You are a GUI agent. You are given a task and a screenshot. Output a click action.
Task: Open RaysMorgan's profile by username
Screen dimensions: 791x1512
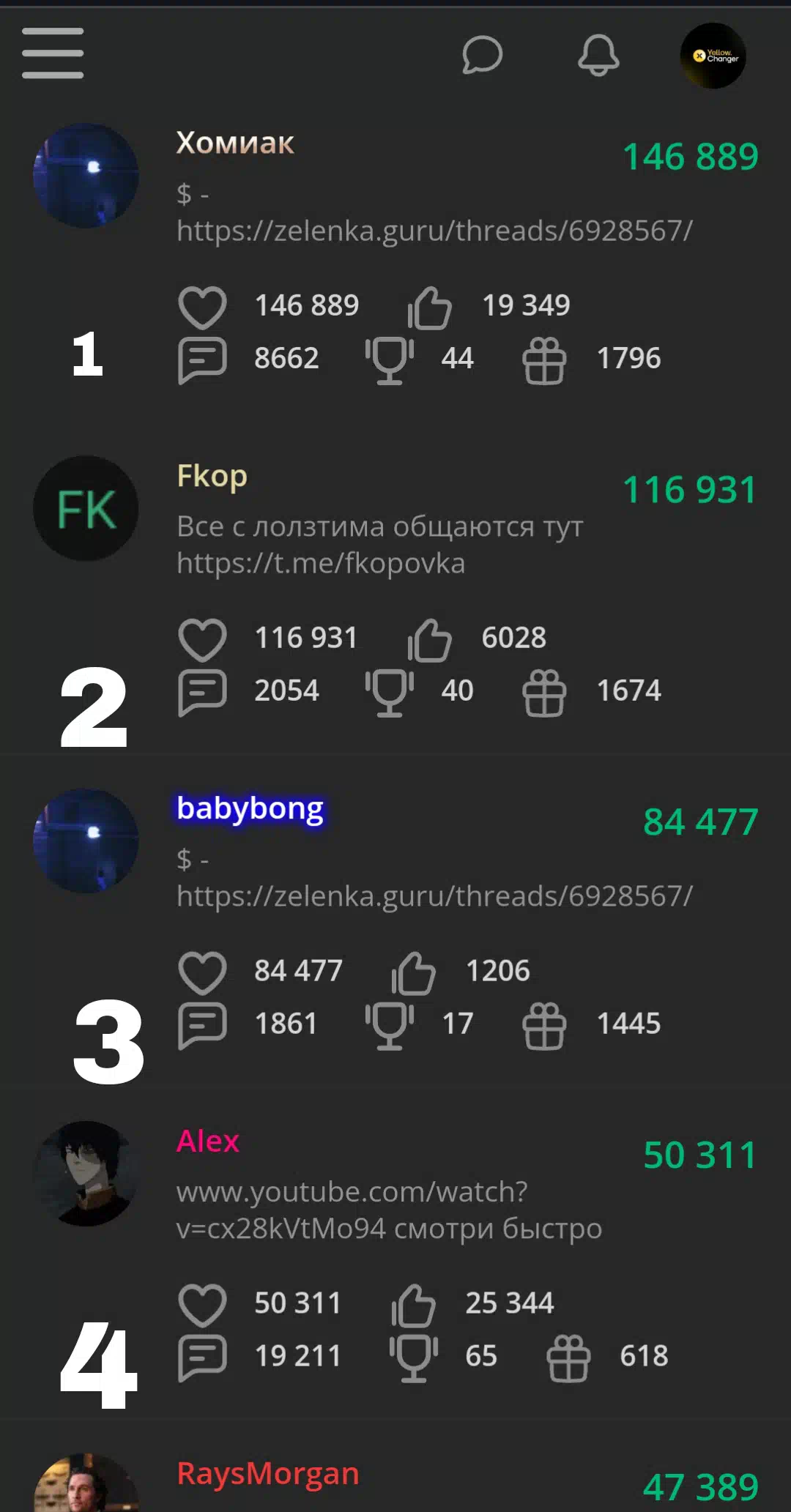point(268,1474)
